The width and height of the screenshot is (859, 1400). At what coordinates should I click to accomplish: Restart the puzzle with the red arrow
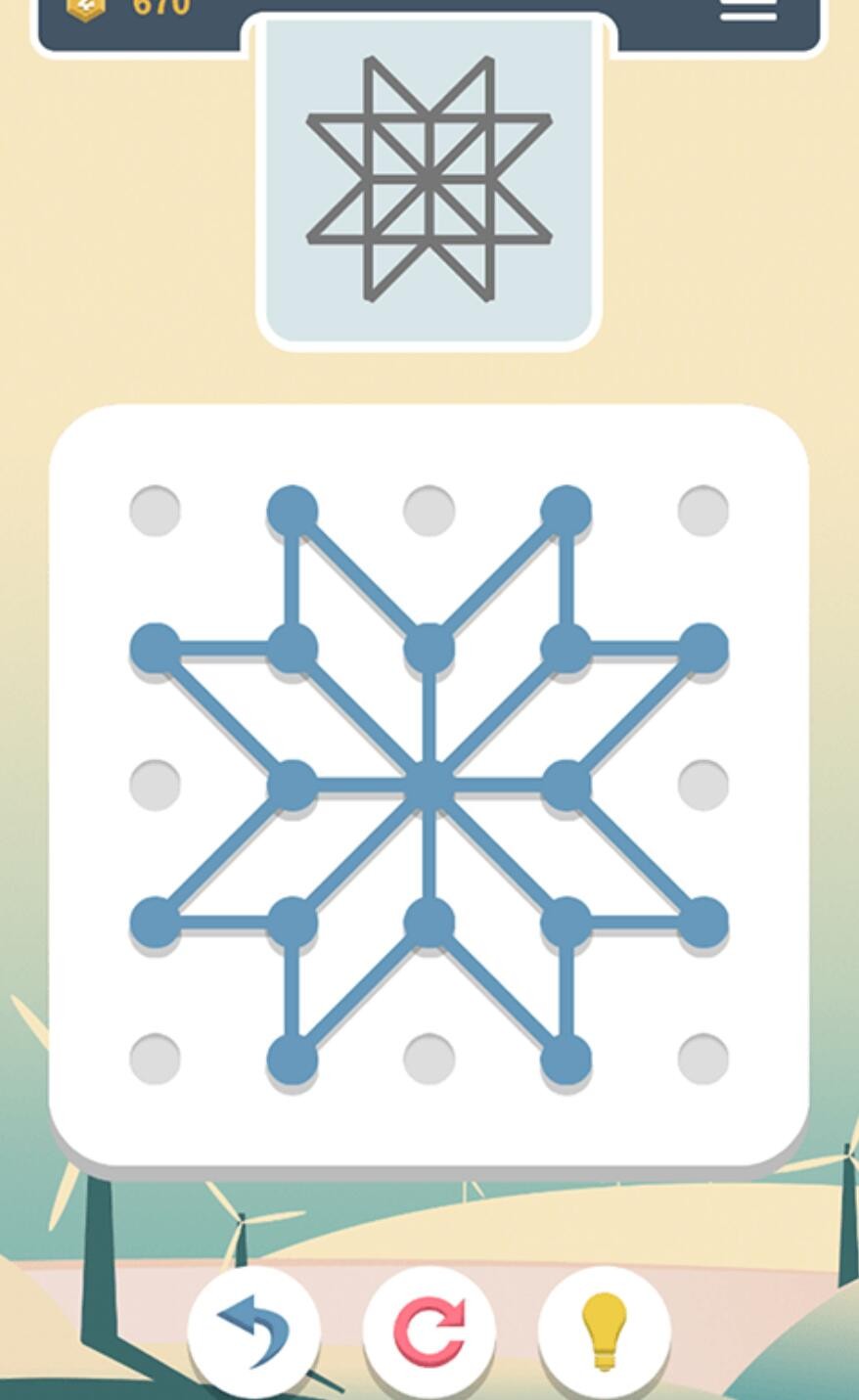click(x=429, y=1331)
